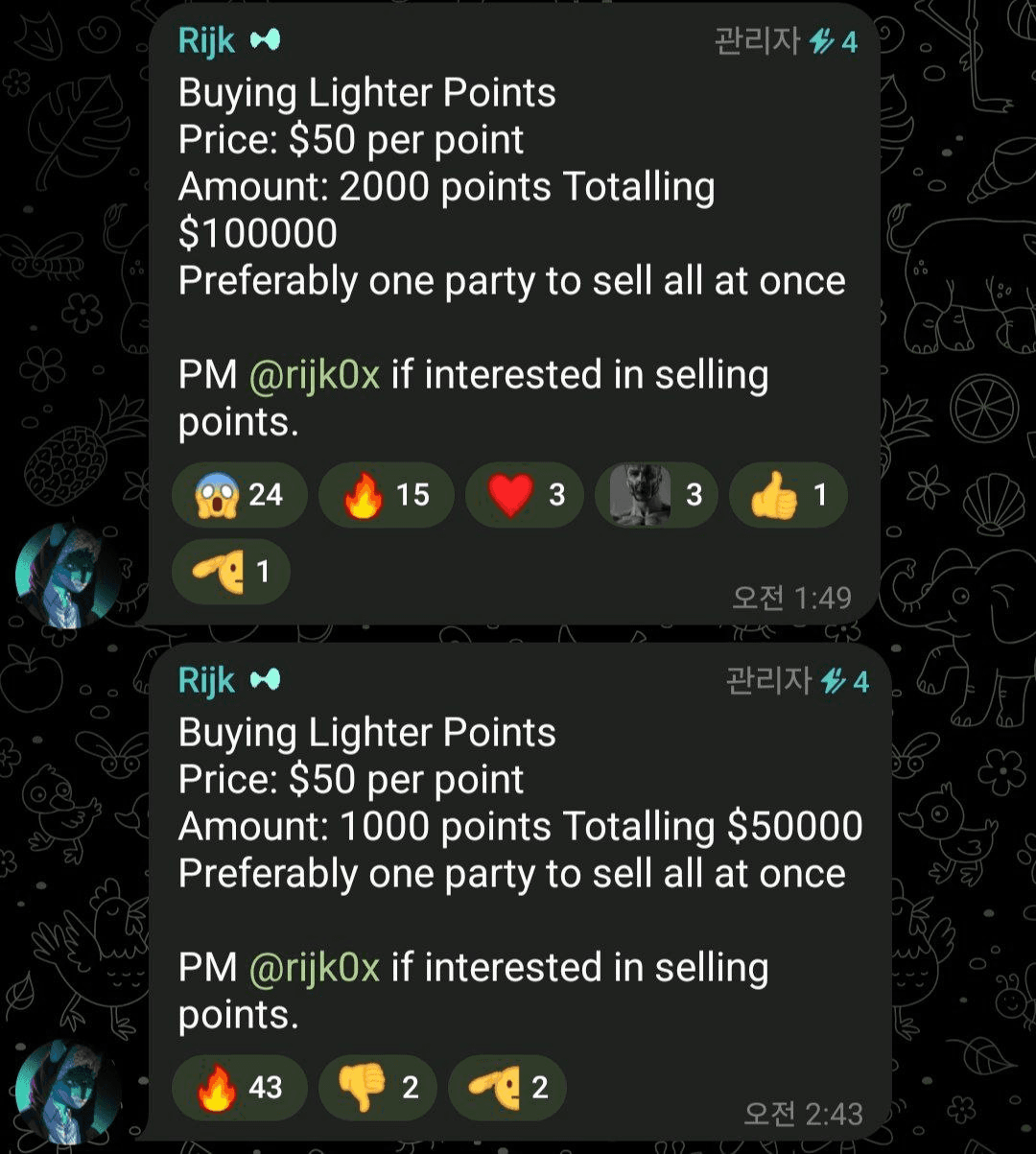
Task: Tap the salute reaction with 2 on second message
Action: coord(506,1087)
